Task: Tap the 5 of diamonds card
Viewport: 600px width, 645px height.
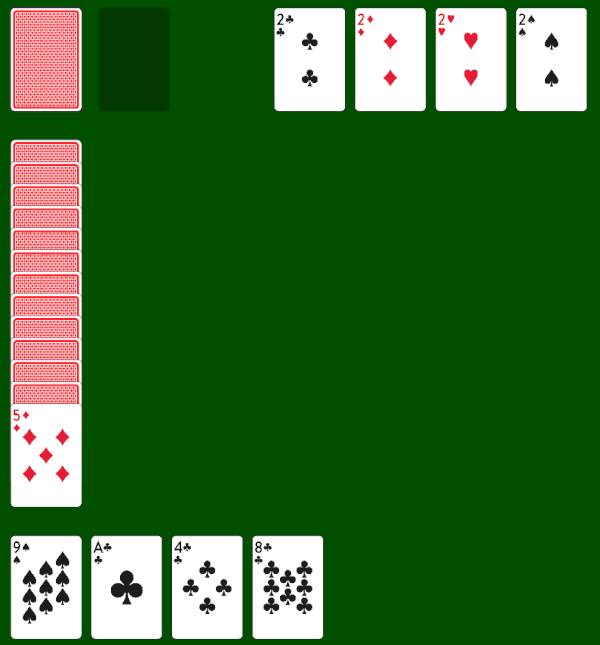Action: (x=46, y=455)
